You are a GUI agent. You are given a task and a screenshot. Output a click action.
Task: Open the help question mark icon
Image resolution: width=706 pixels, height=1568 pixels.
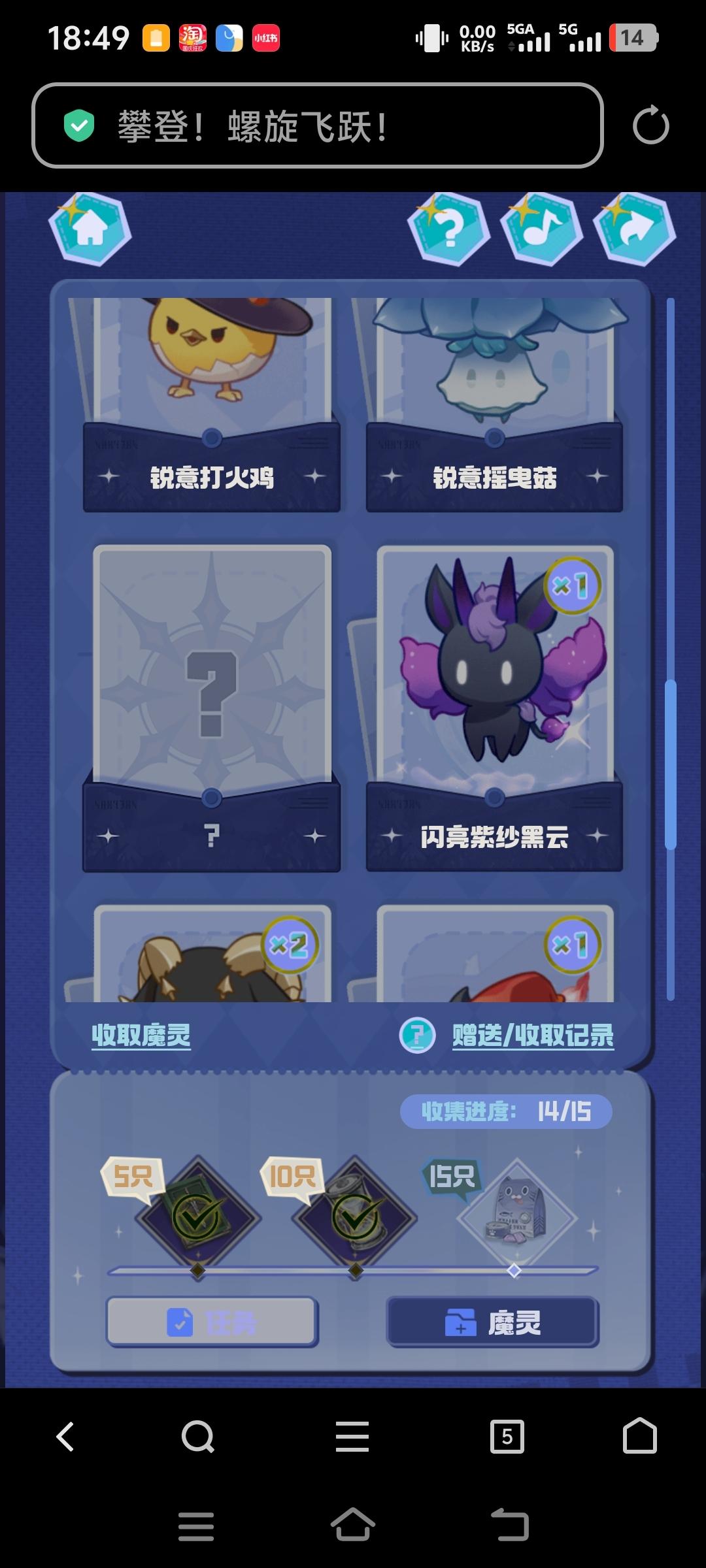pos(448,229)
